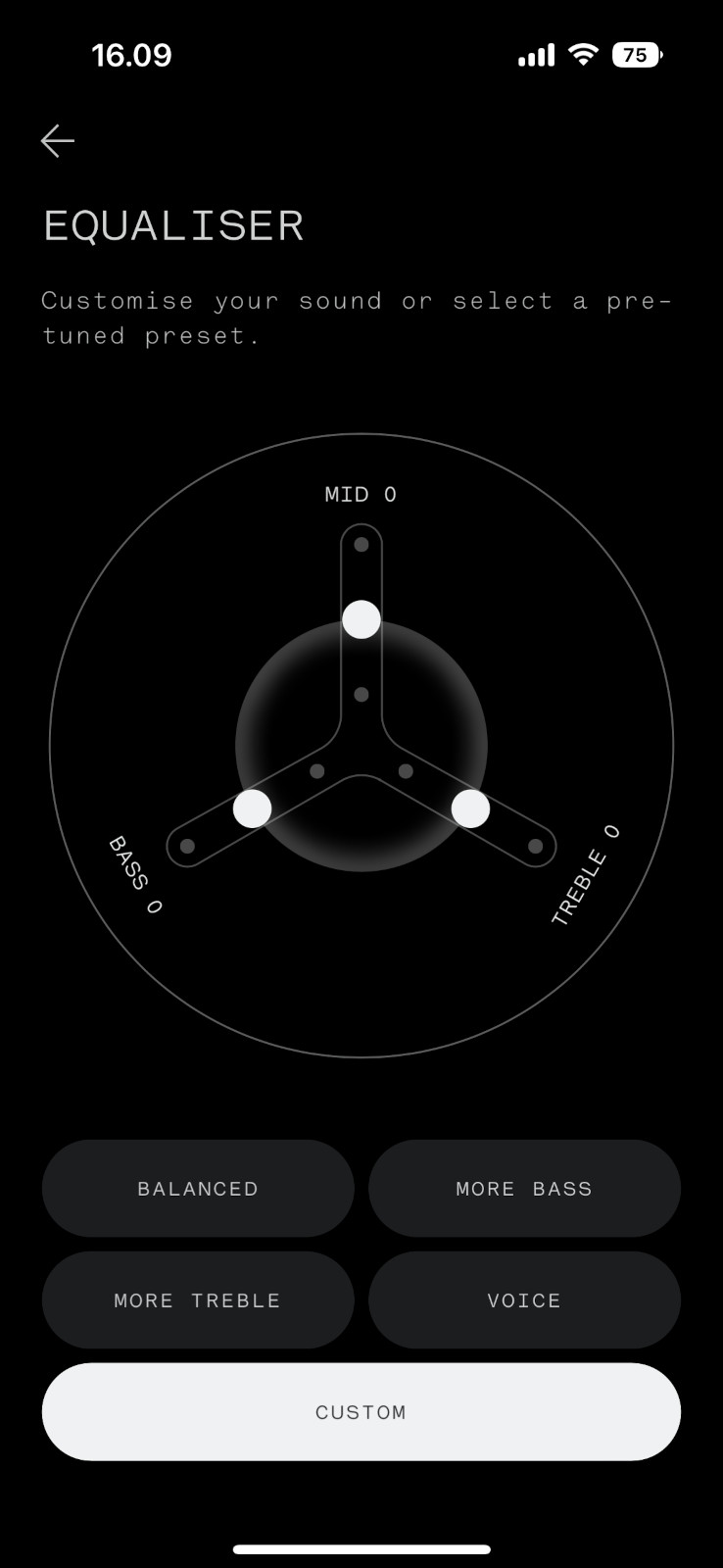This screenshot has height=1568, width=723.
Task: Choose the More Bass preset
Action: [524, 1189]
